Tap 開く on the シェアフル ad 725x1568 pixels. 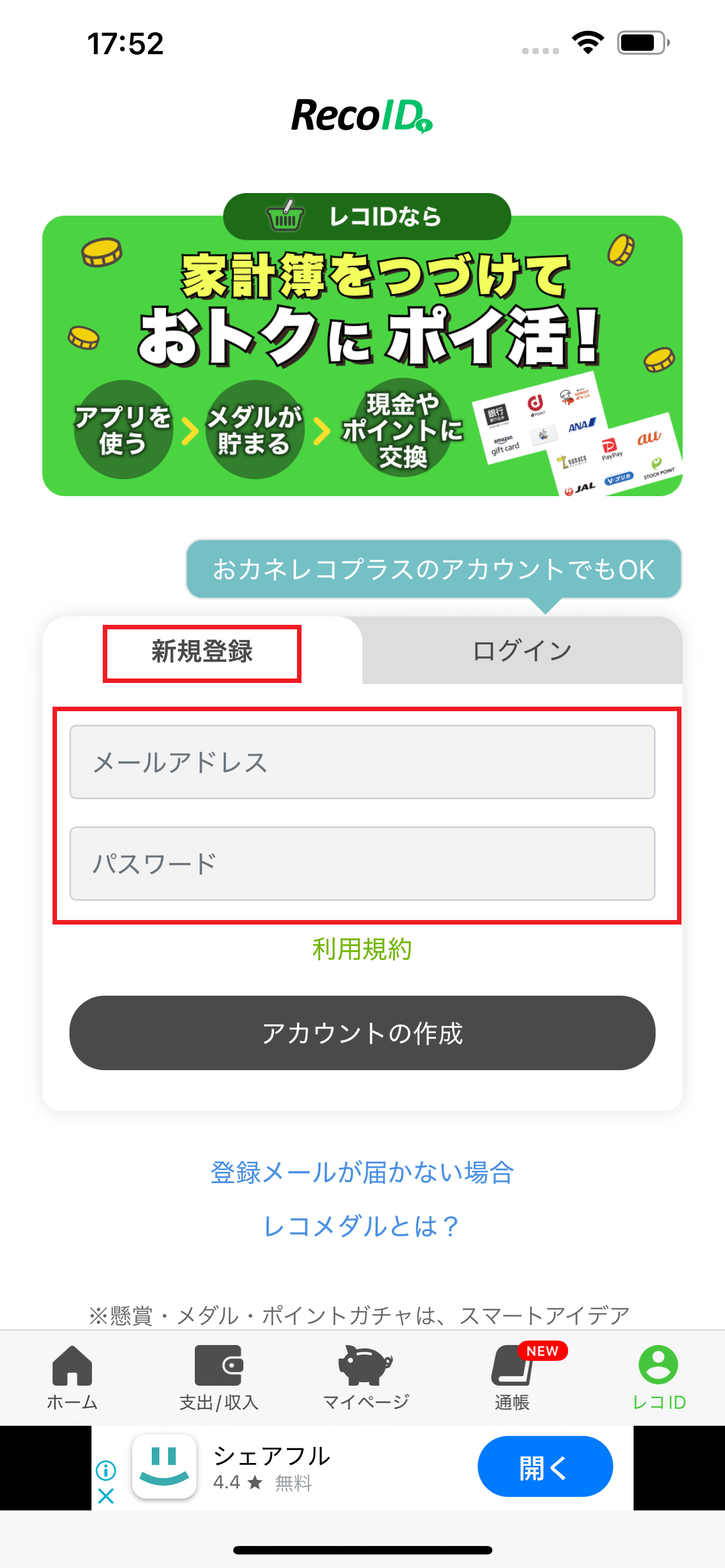[545, 1466]
